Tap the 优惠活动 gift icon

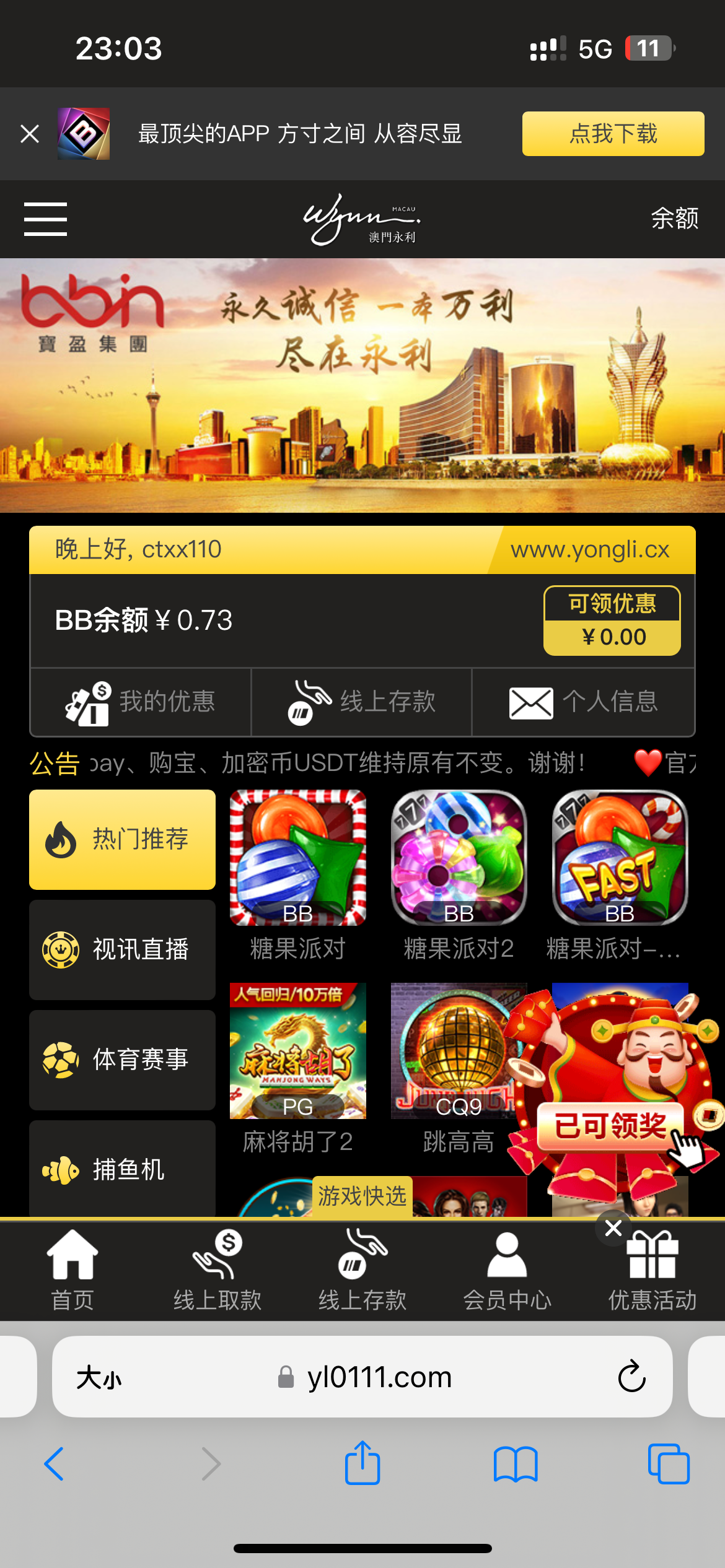[x=652, y=1257]
